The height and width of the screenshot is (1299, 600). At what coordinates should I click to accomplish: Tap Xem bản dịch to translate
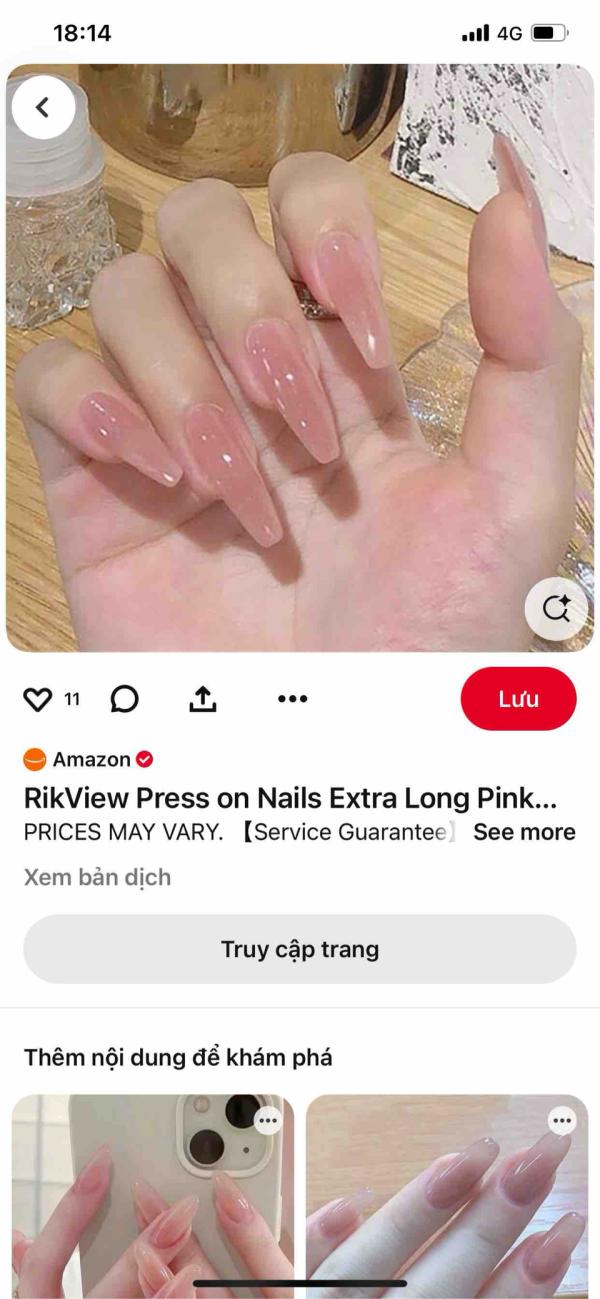[x=97, y=877]
